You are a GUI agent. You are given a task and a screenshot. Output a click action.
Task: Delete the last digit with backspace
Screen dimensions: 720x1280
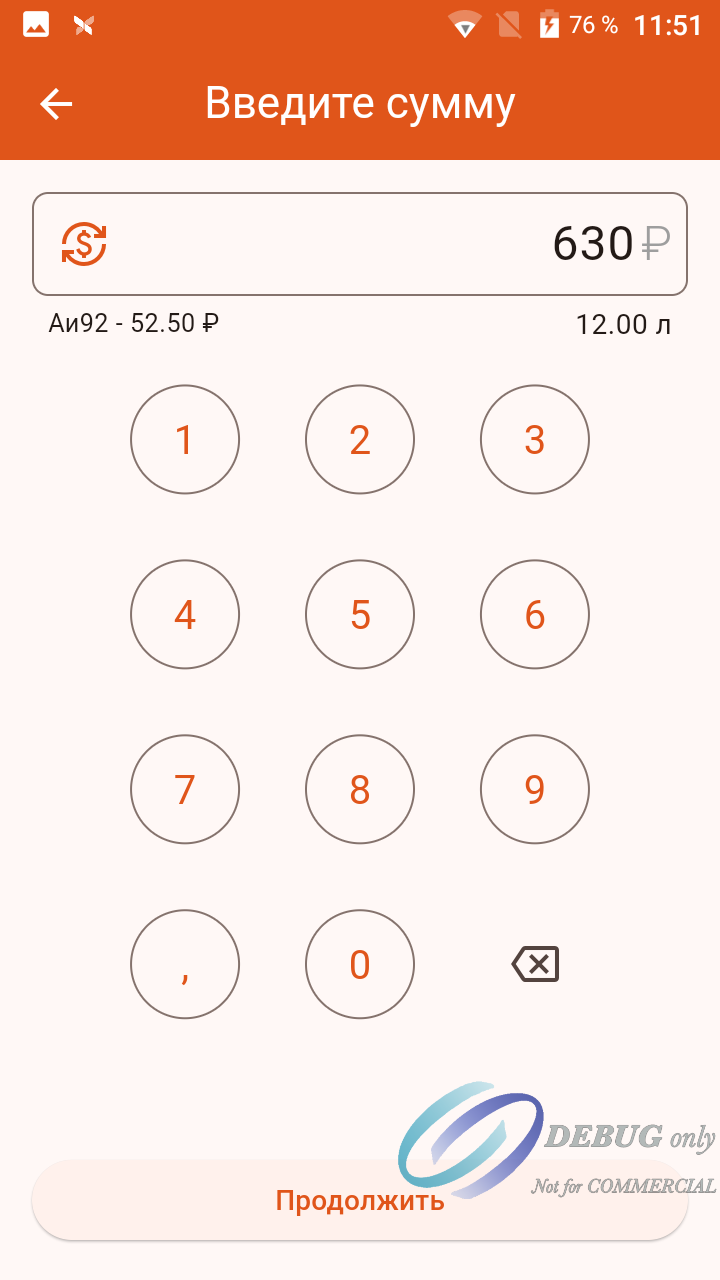535,965
